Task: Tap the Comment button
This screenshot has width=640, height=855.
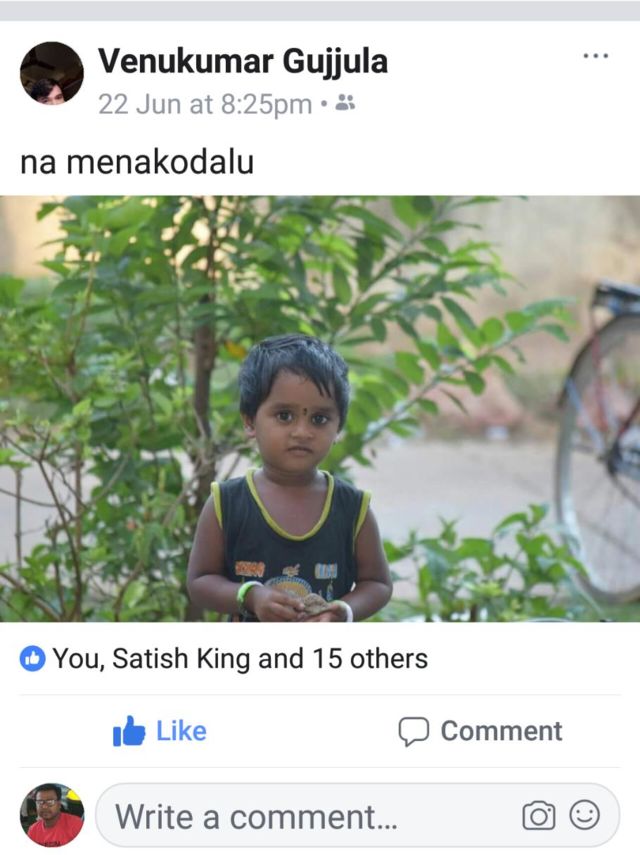Action: coord(480,731)
